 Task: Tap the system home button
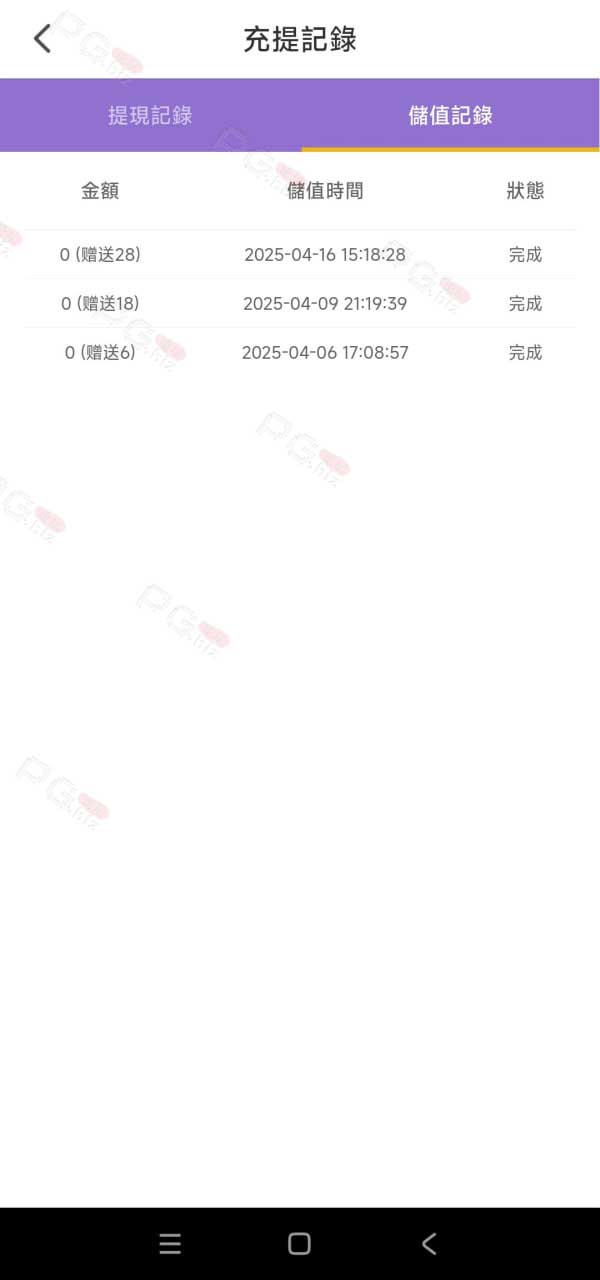(x=299, y=1243)
